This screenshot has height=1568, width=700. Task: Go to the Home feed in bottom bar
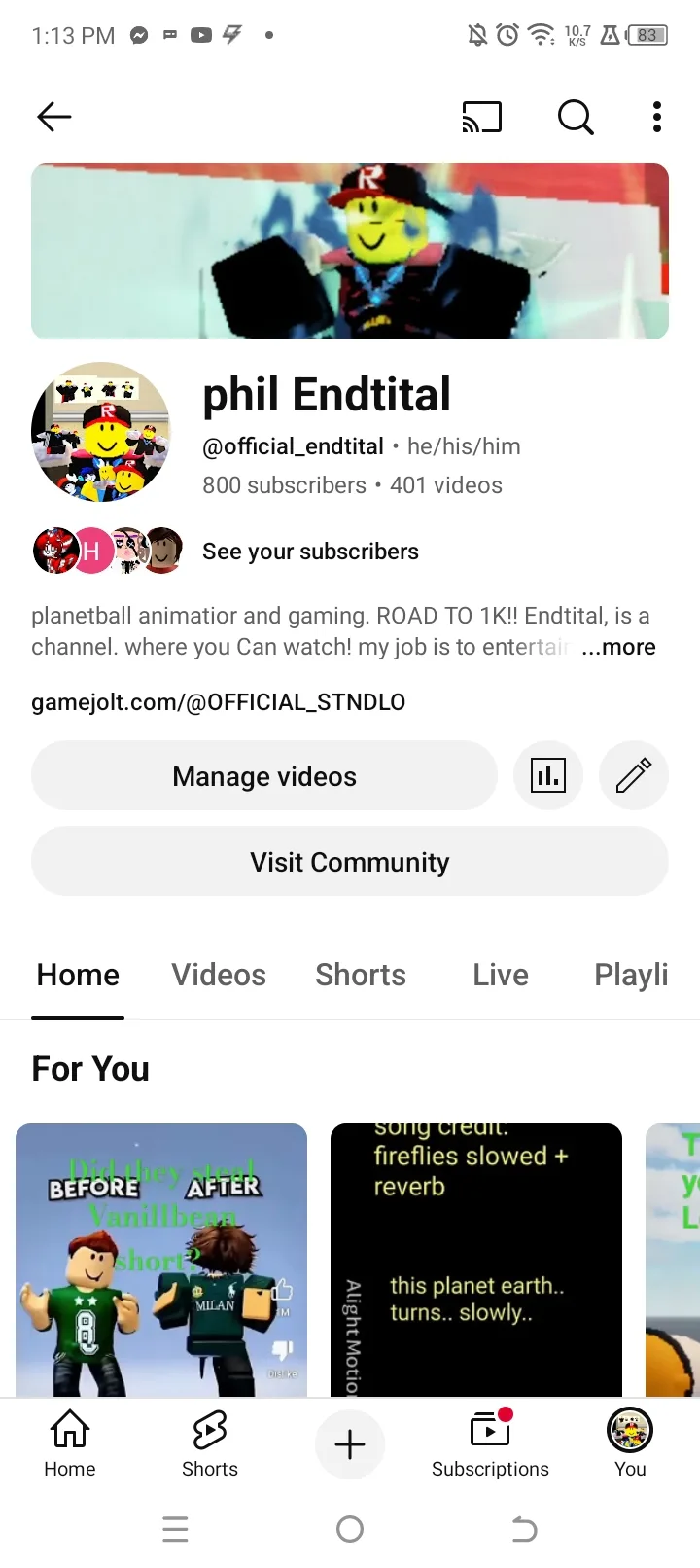click(70, 1444)
